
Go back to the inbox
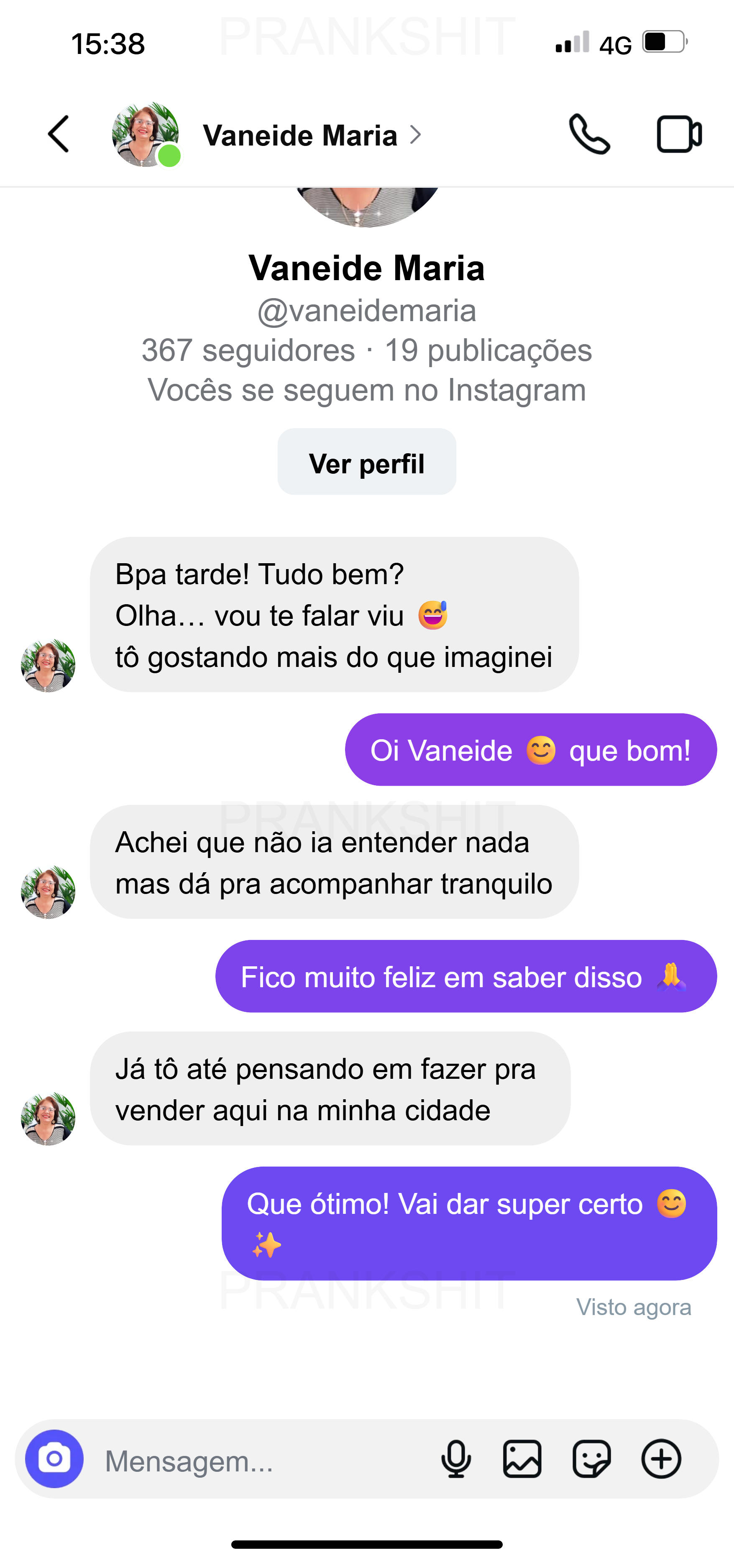pos(59,134)
